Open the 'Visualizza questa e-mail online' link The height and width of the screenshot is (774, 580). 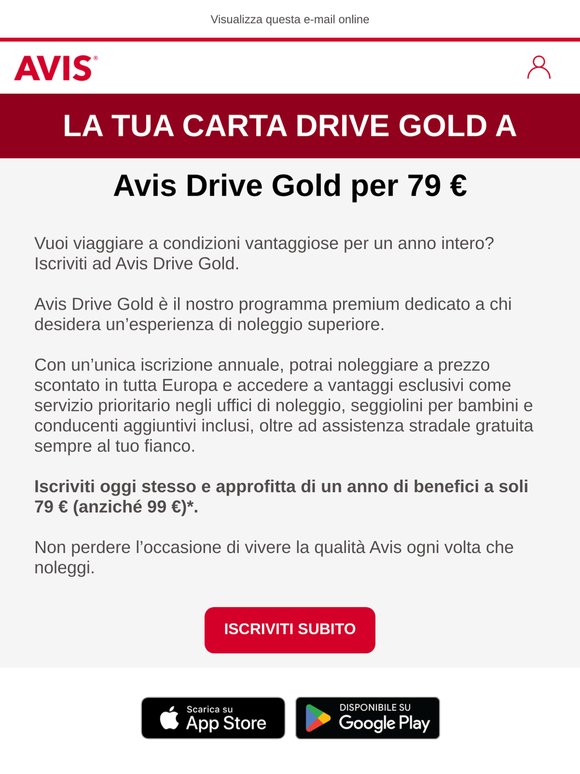(290, 19)
